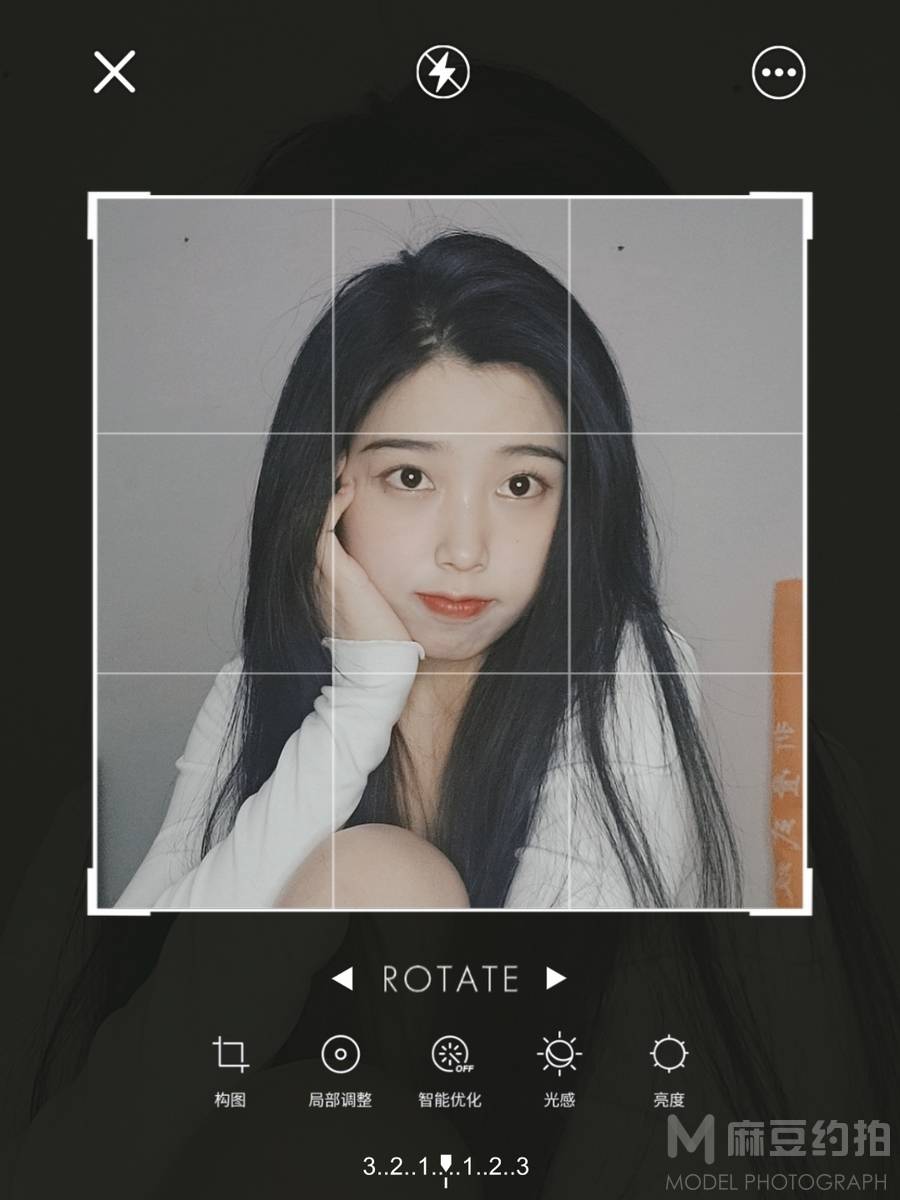Viewport: 900px width, 1200px height.
Task: Toggle the flash-off icon
Action: tap(442, 73)
